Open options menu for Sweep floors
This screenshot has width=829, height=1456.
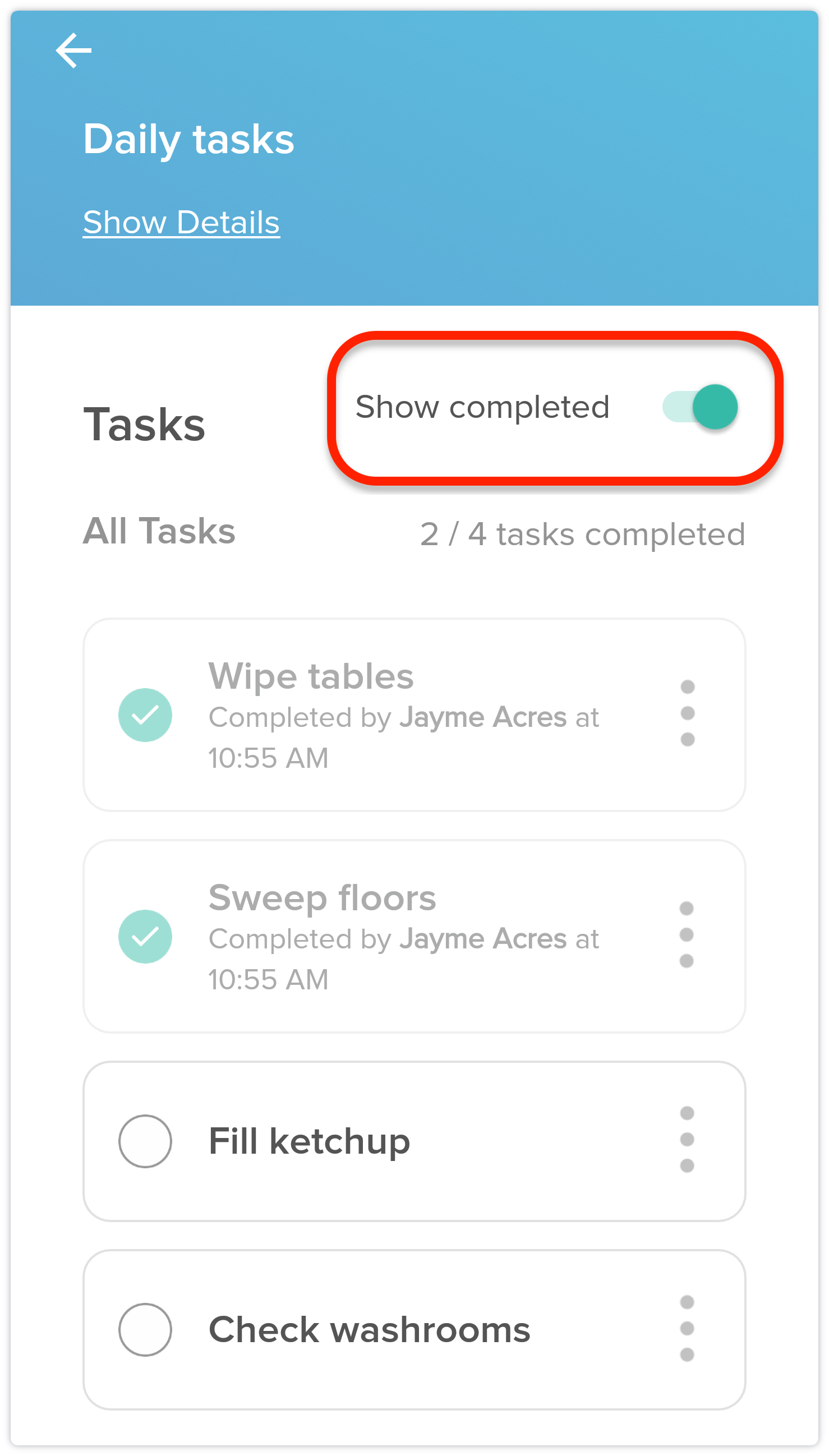(x=687, y=934)
